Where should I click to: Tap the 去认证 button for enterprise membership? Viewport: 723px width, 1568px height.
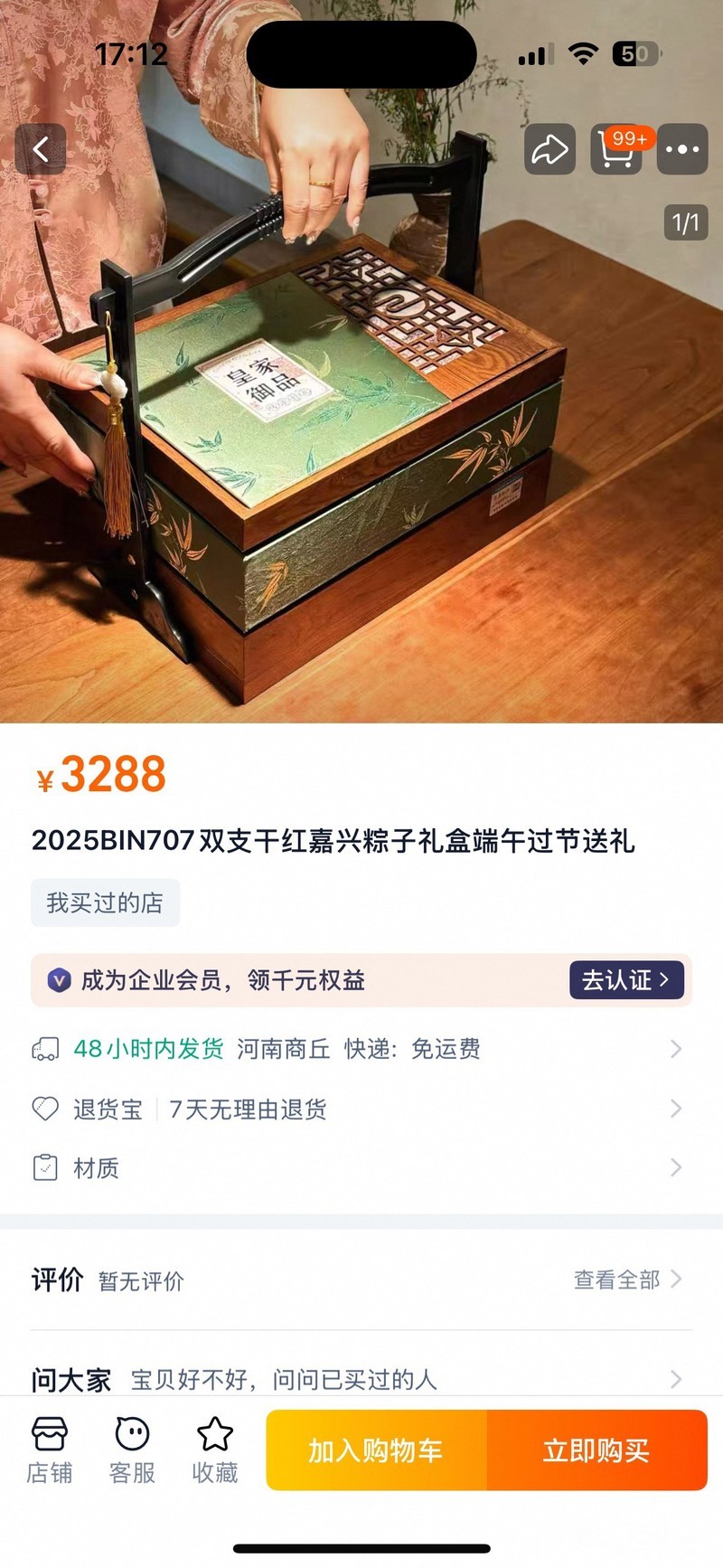pos(625,980)
